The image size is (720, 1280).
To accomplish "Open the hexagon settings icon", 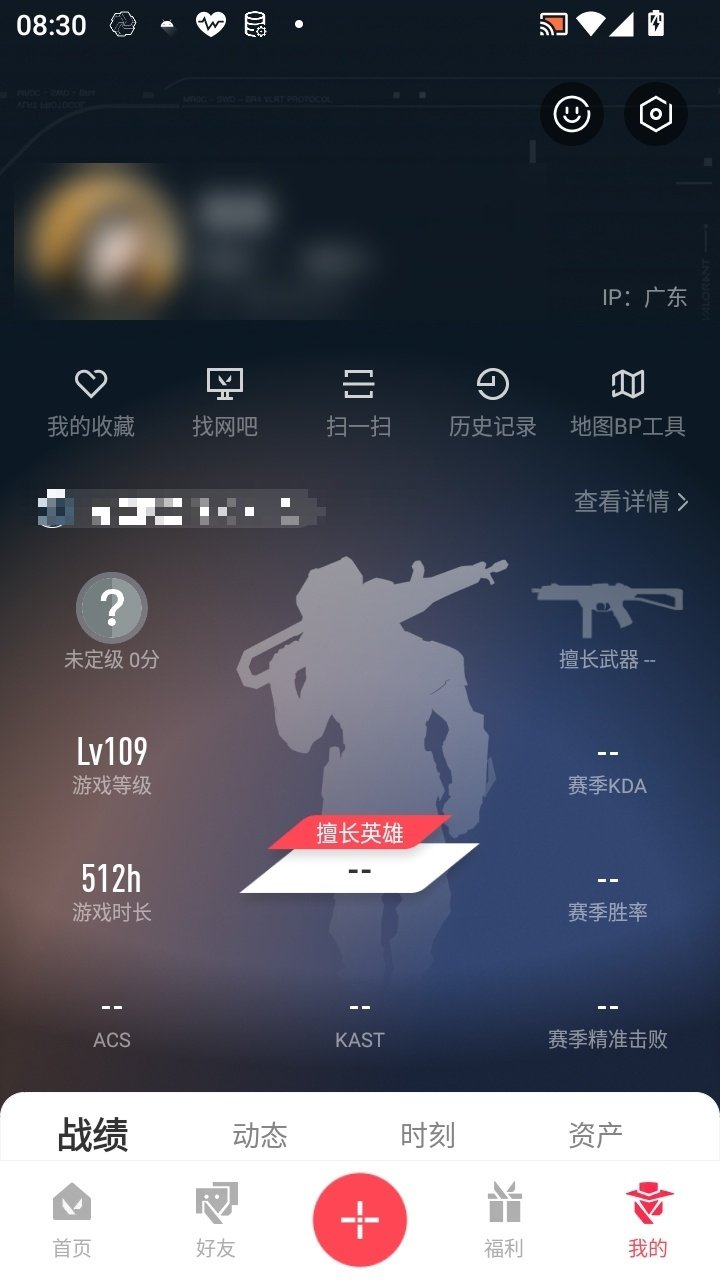I will 655,114.
